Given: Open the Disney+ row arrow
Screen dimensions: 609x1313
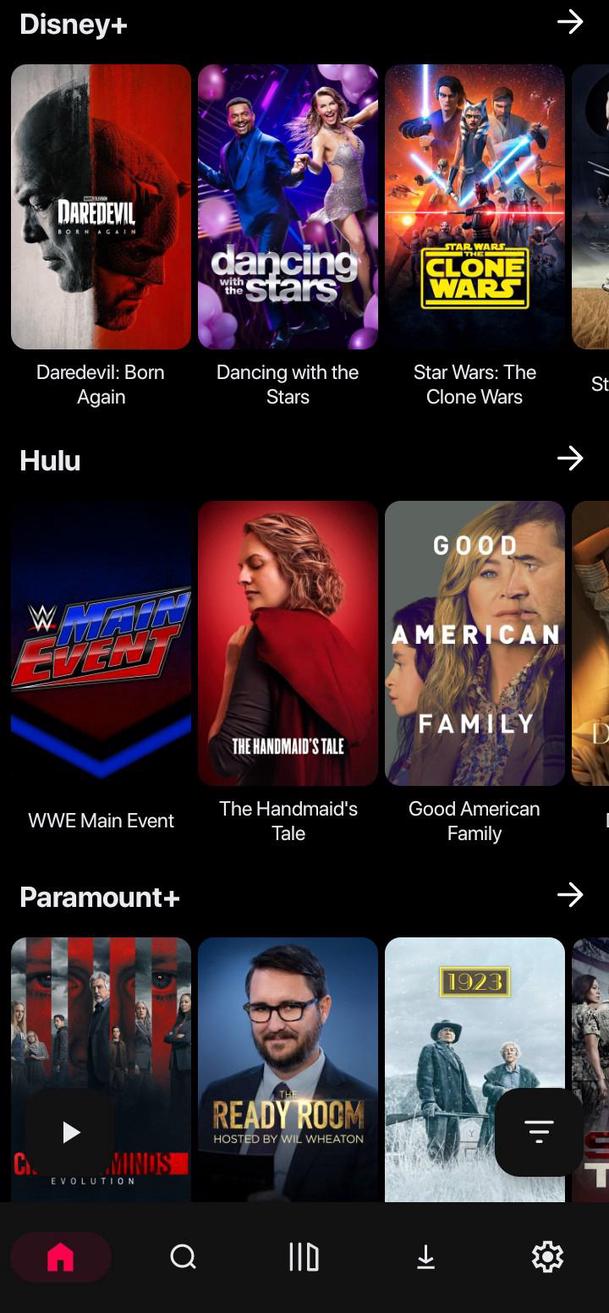Looking at the screenshot, I should 570,22.
